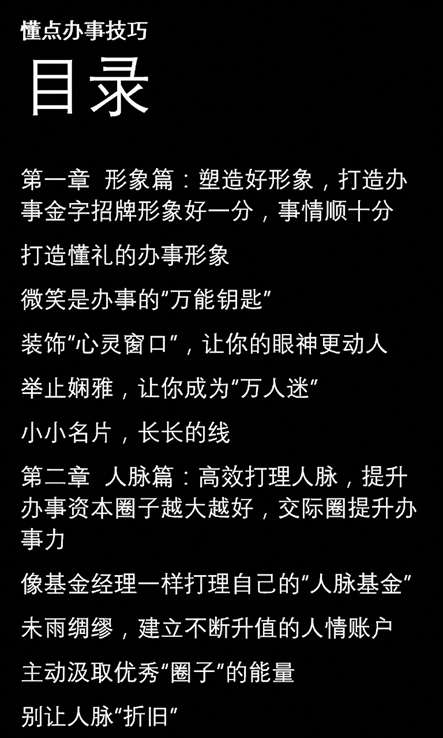Open 主动汲取优秀"圈子"的能量 section

tap(158, 672)
